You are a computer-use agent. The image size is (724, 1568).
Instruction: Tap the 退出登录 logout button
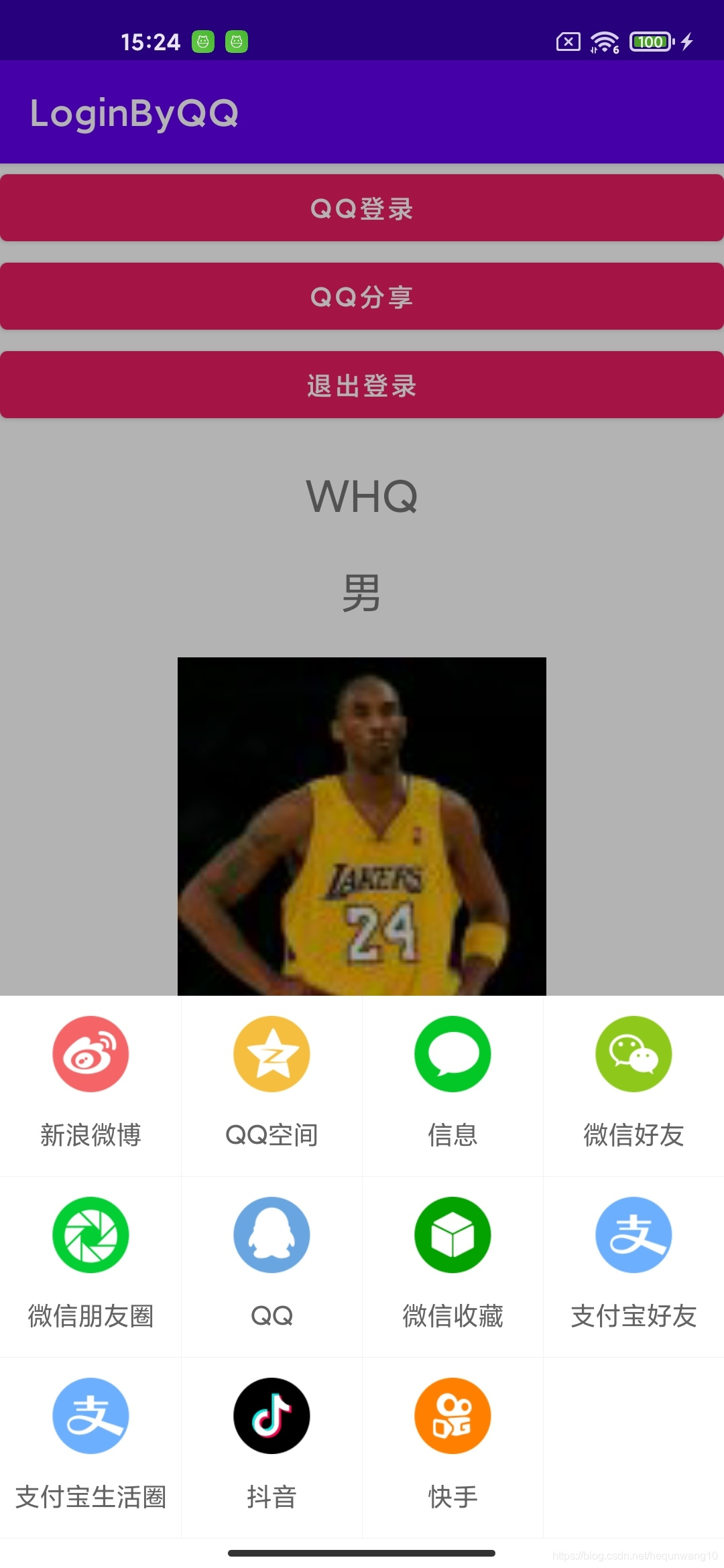(362, 385)
